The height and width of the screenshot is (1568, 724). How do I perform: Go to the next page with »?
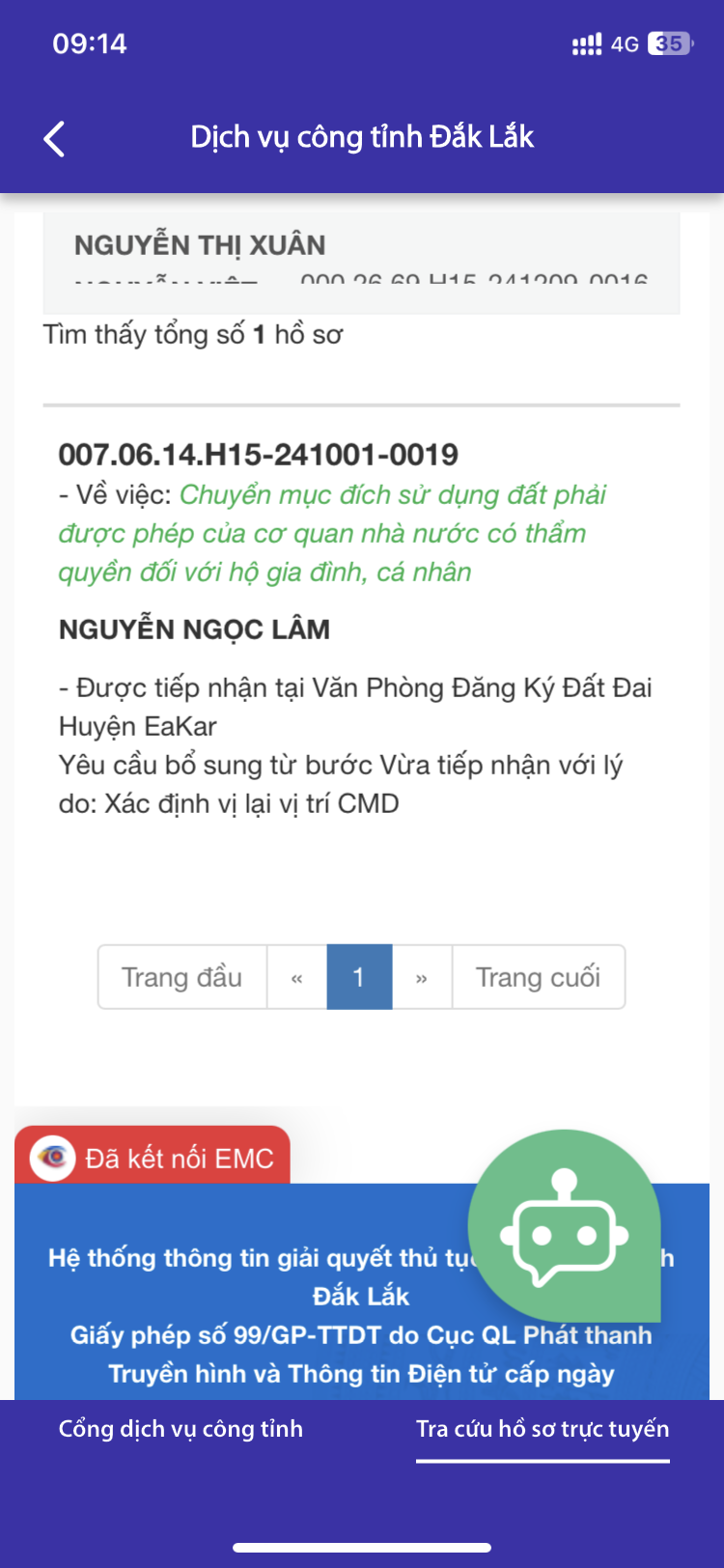pos(422,977)
